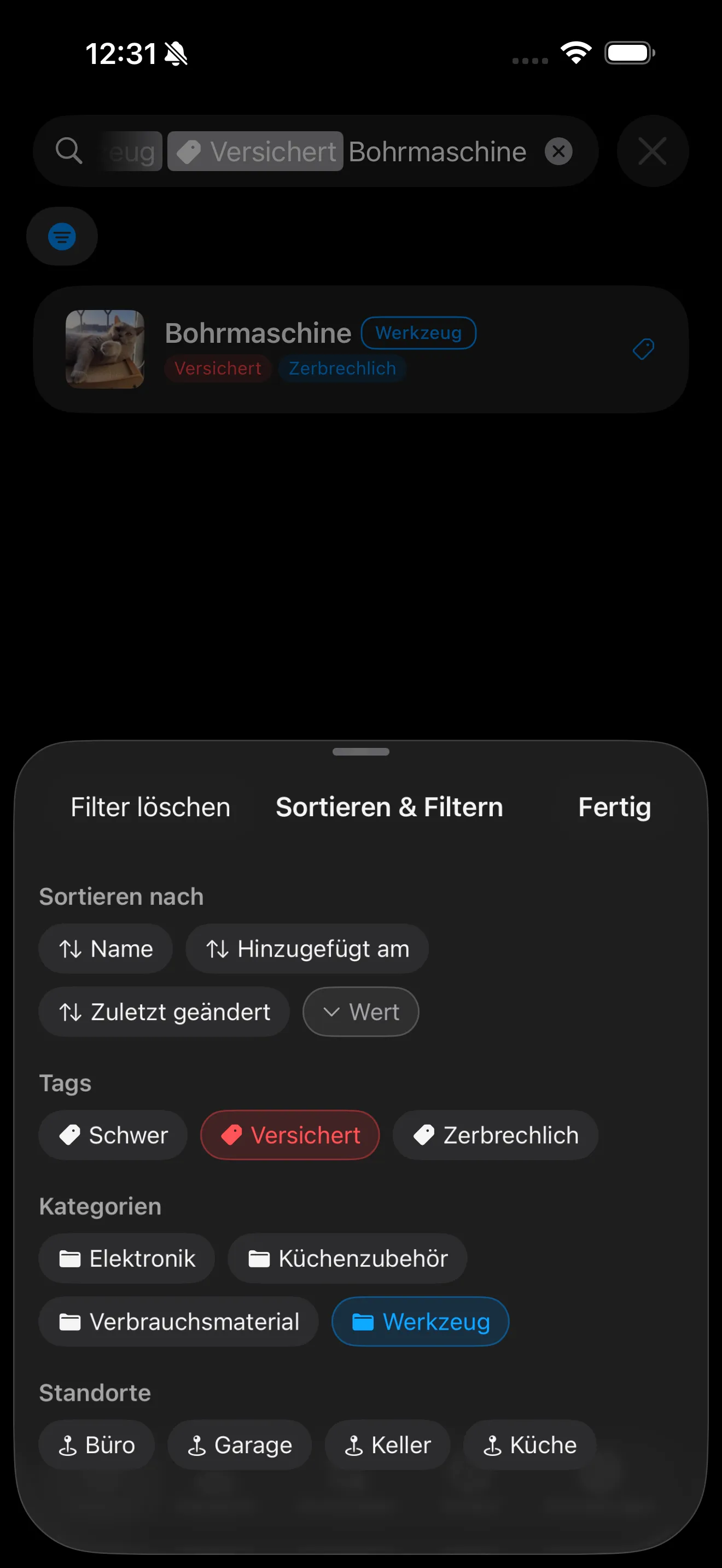The image size is (722, 1568).
Task: Disable the Versichert tag filter
Action: tap(290, 1134)
